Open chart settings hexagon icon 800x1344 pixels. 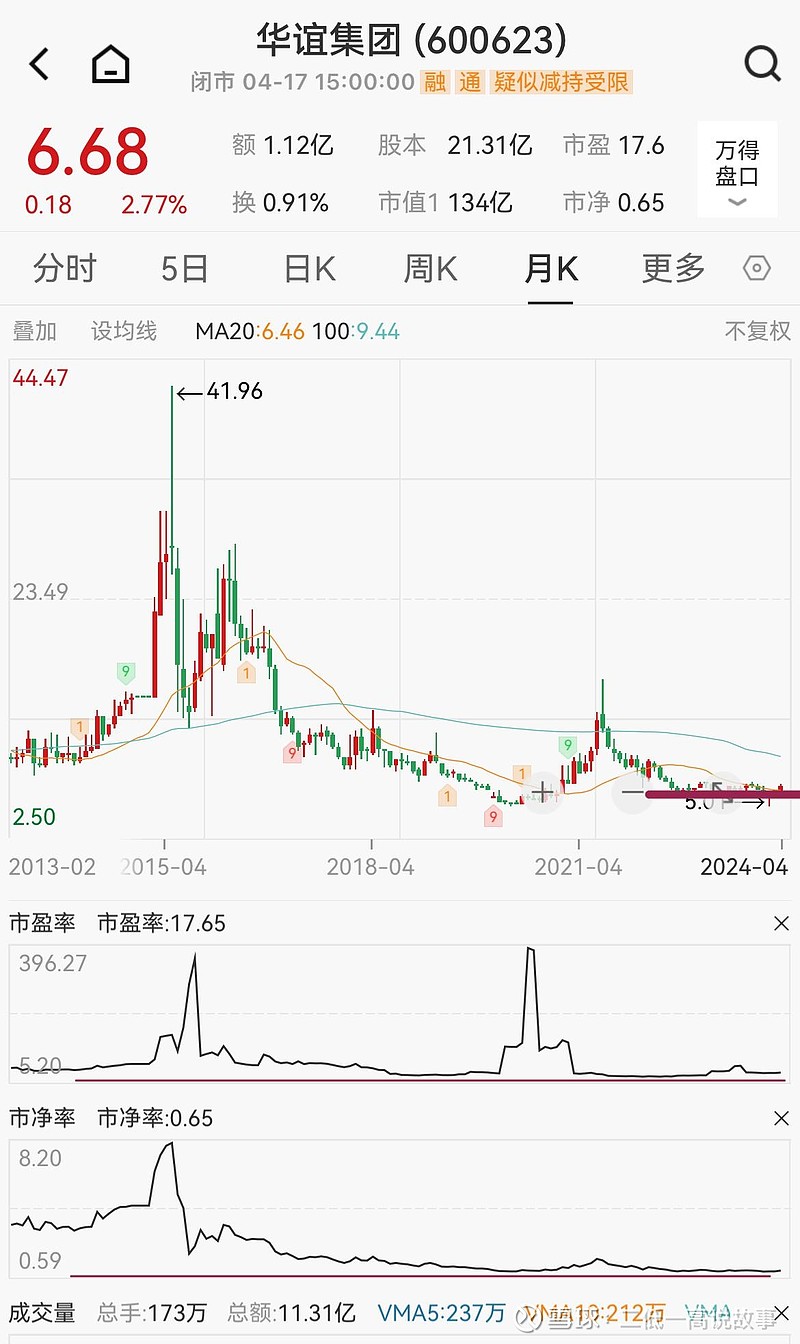[x=757, y=268]
